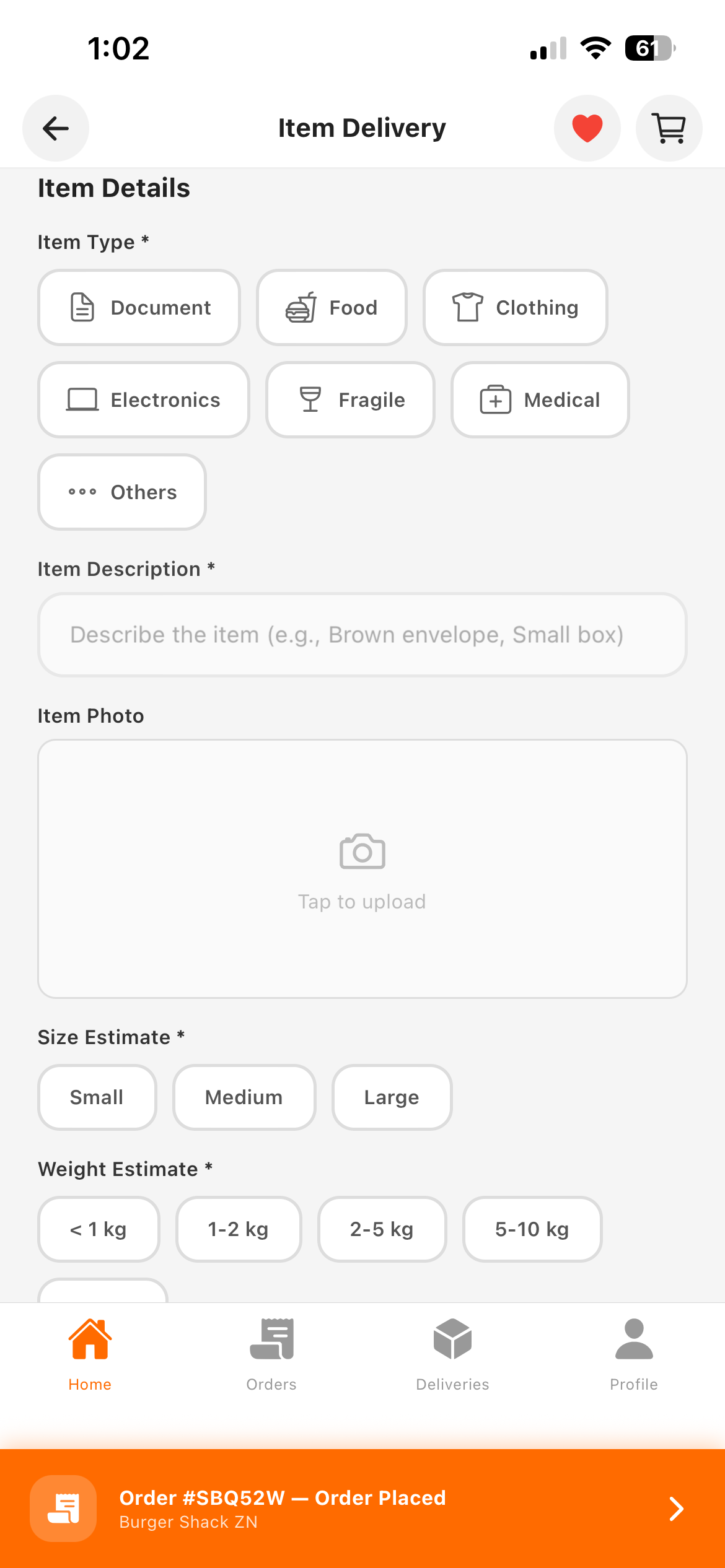Select the Small size estimate option

click(x=97, y=1097)
